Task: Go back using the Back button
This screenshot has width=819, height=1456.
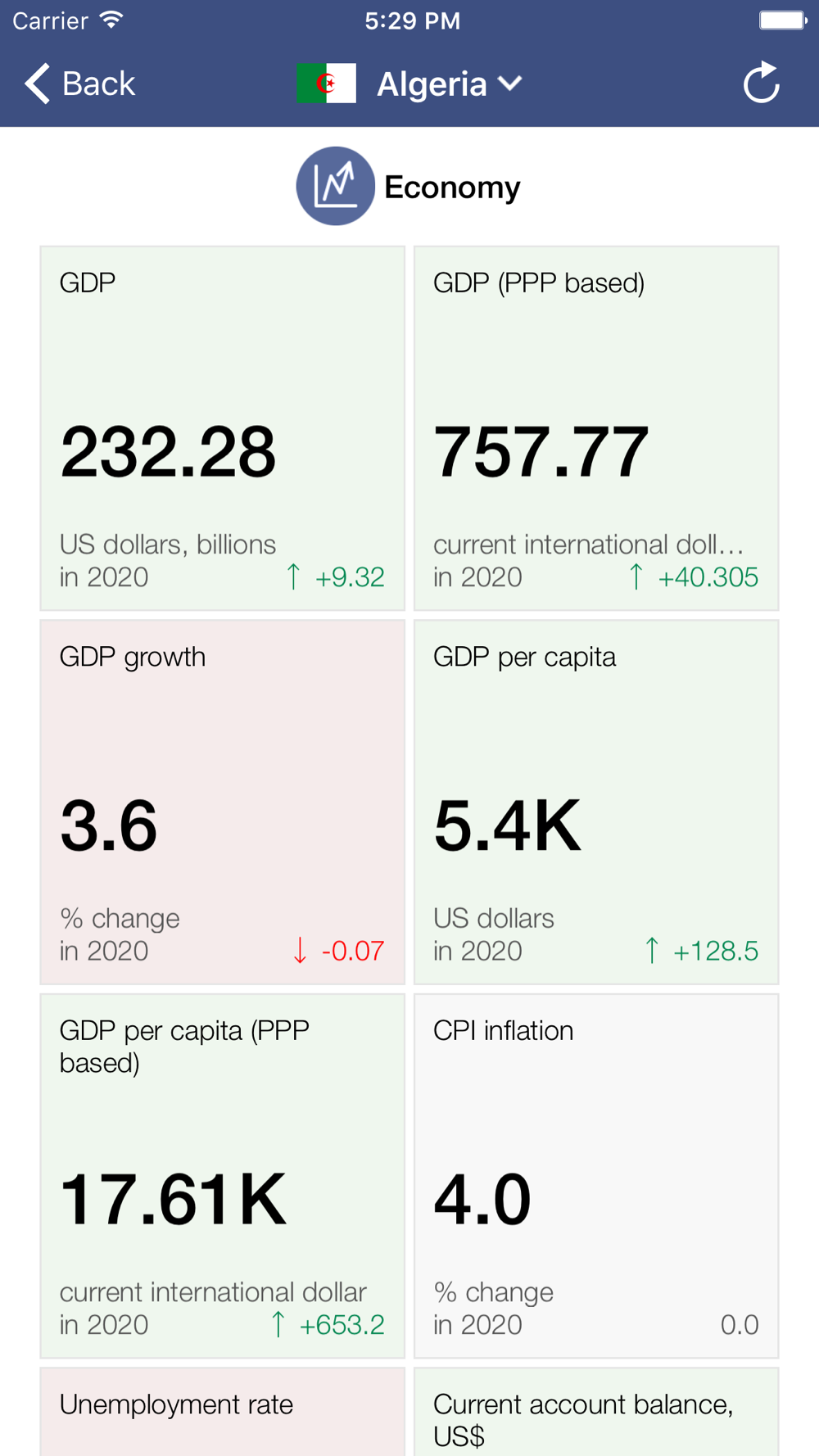Action: [79, 84]
